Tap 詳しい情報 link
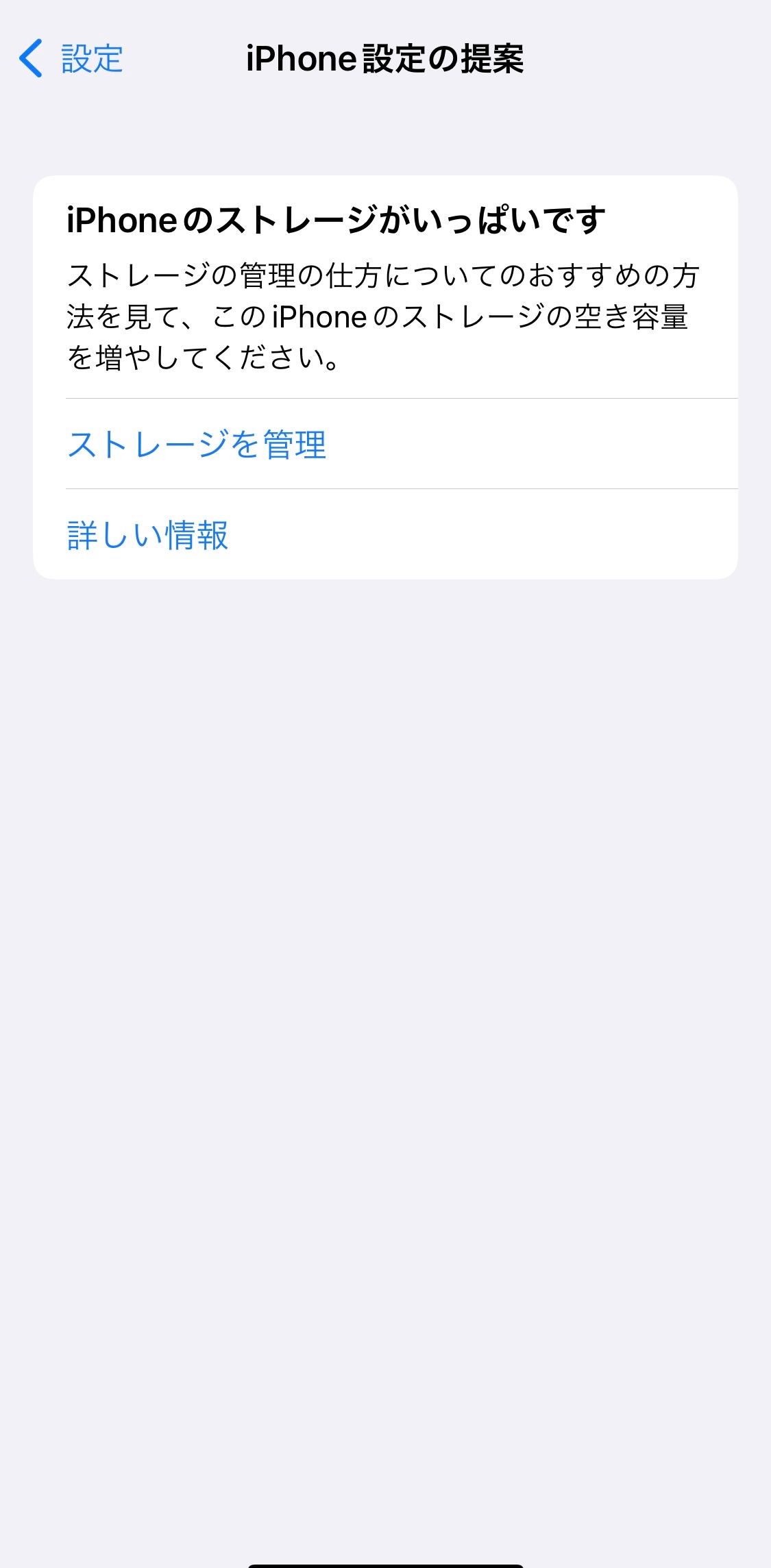This screenshot has height=1568, width=771. [147, 535]
